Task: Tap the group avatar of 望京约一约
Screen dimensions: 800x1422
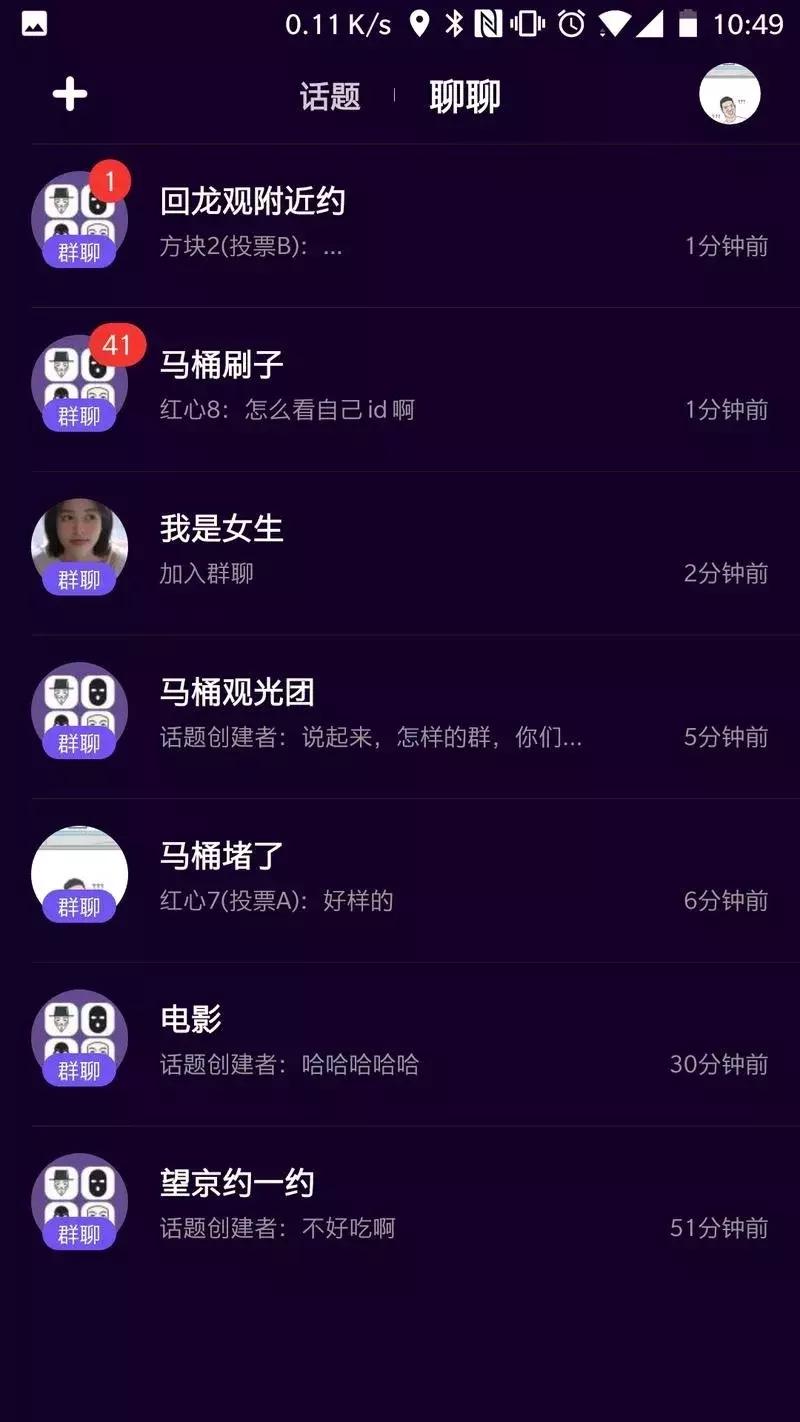Action: click(x=79, y=1203)
